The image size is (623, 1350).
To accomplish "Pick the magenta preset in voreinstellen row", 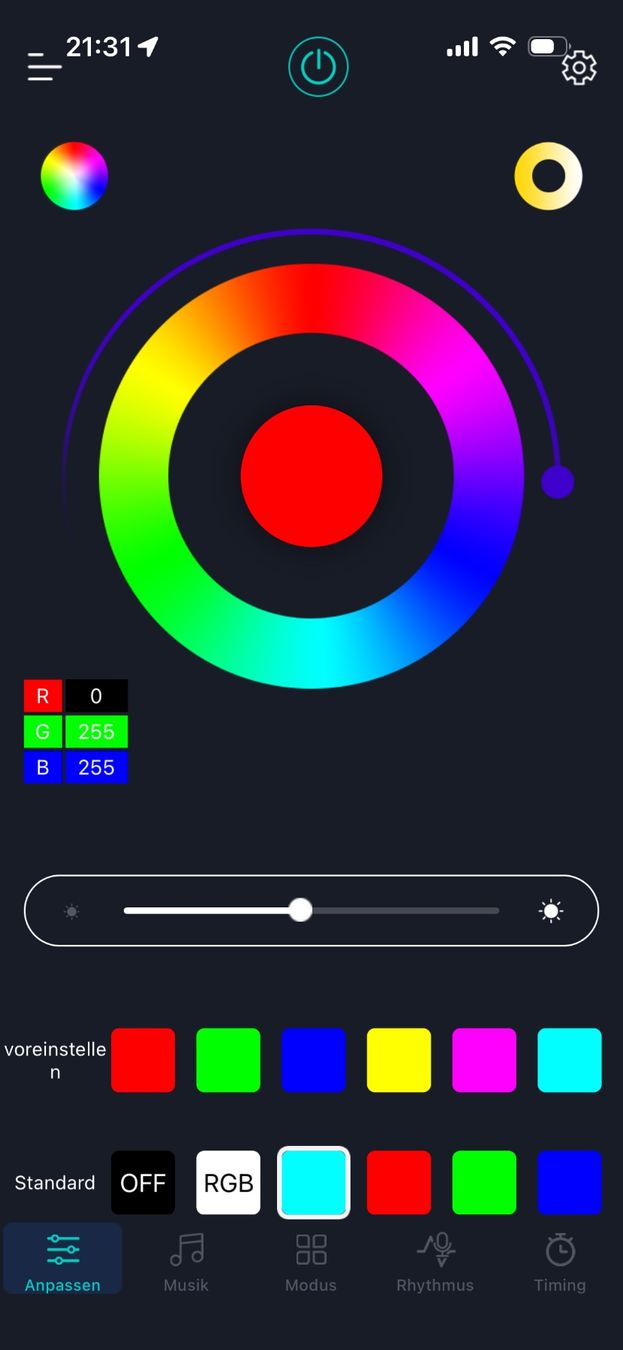I will click(484, 1060).
